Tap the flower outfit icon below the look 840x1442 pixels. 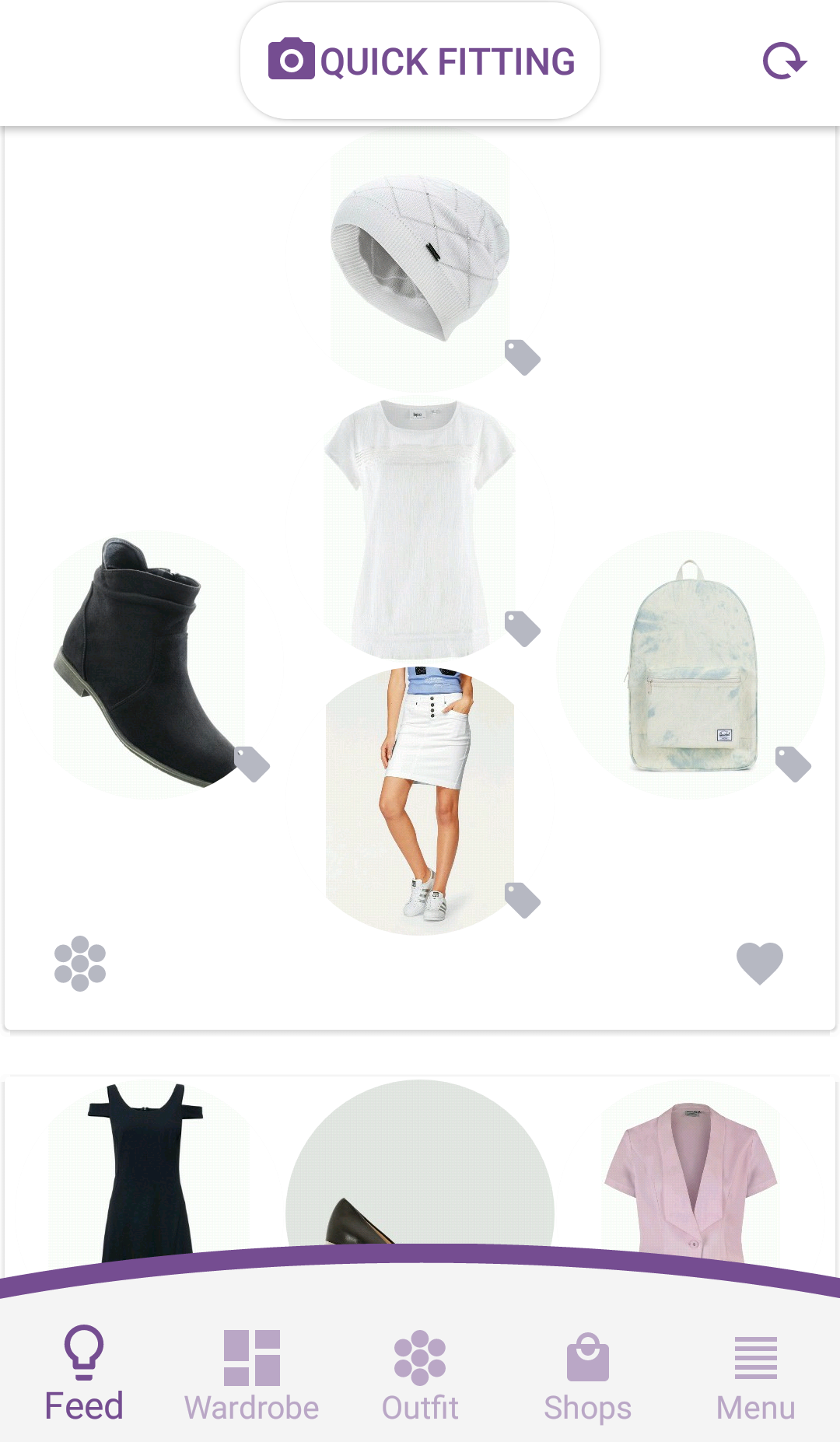coord(80,962)
